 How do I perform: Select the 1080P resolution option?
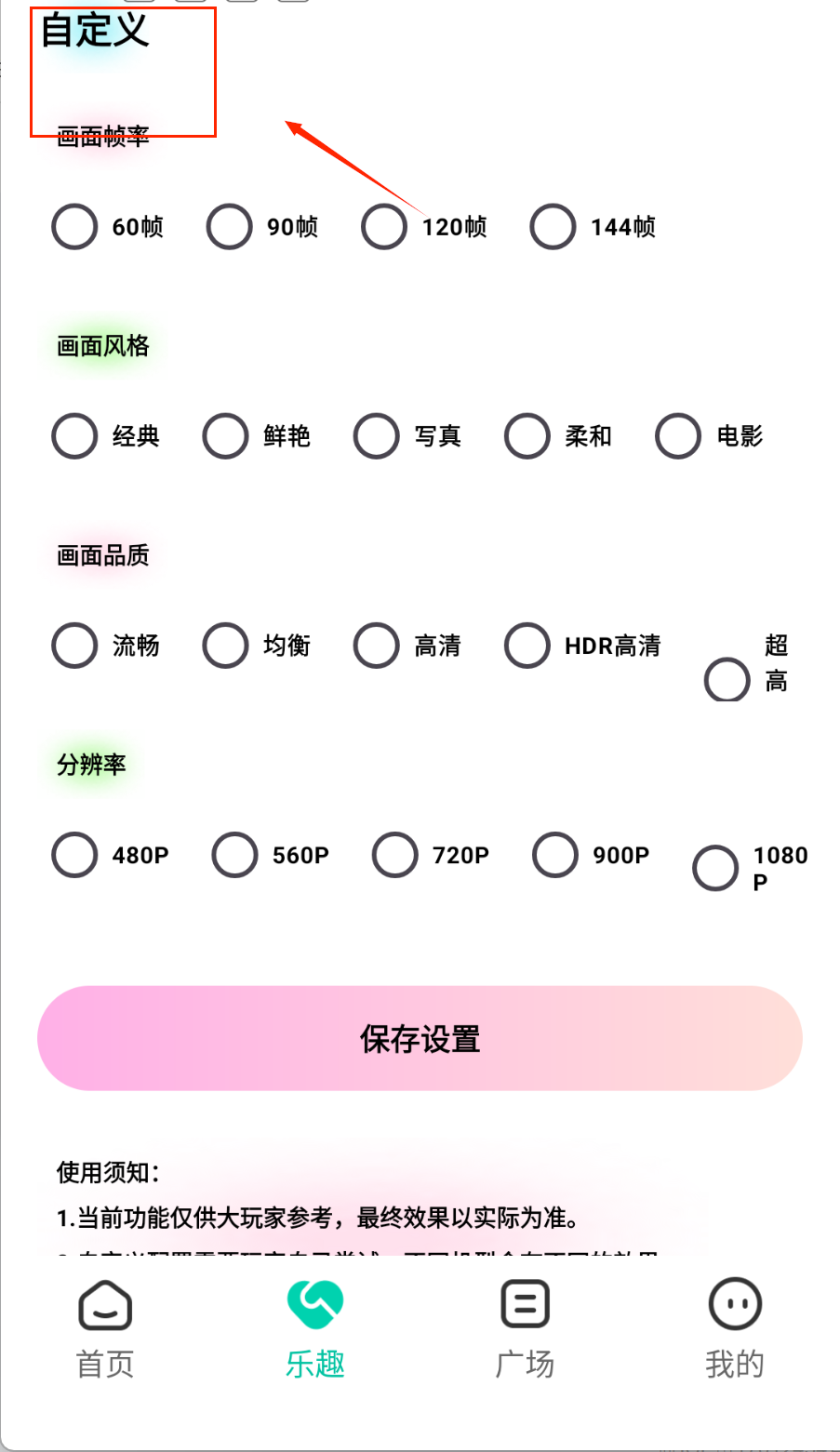pyautogui.click(x=715, y=868)
